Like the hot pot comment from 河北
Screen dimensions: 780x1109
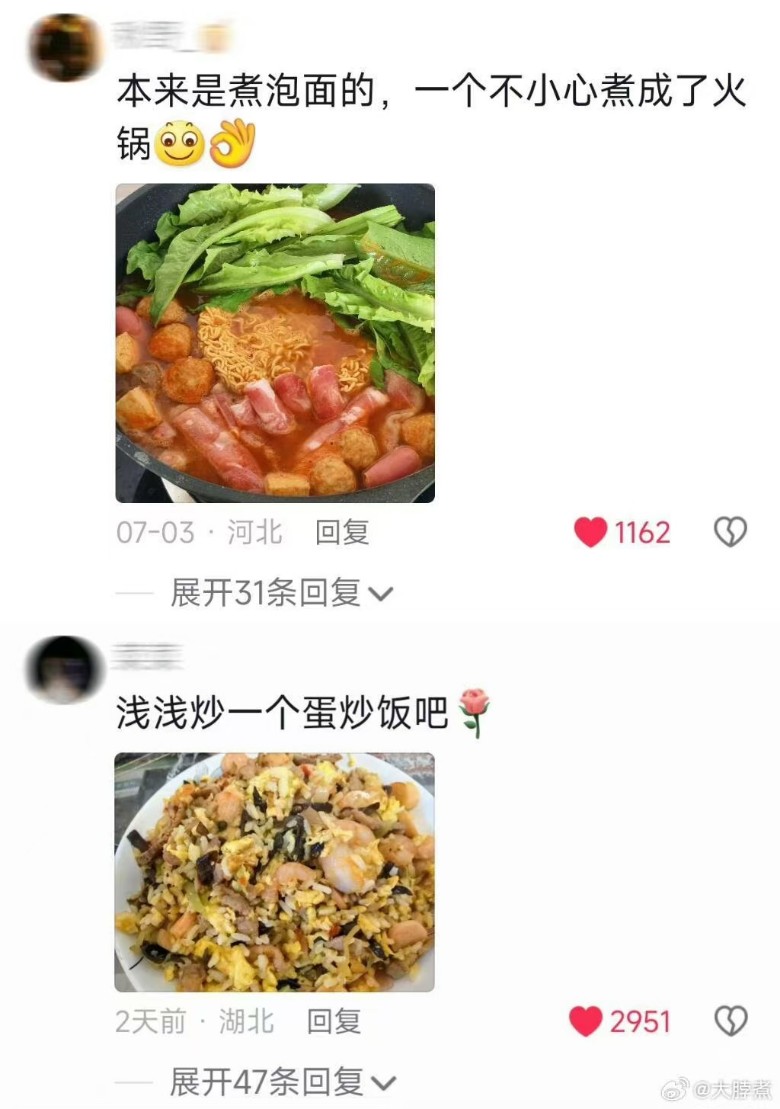point(591,533)
